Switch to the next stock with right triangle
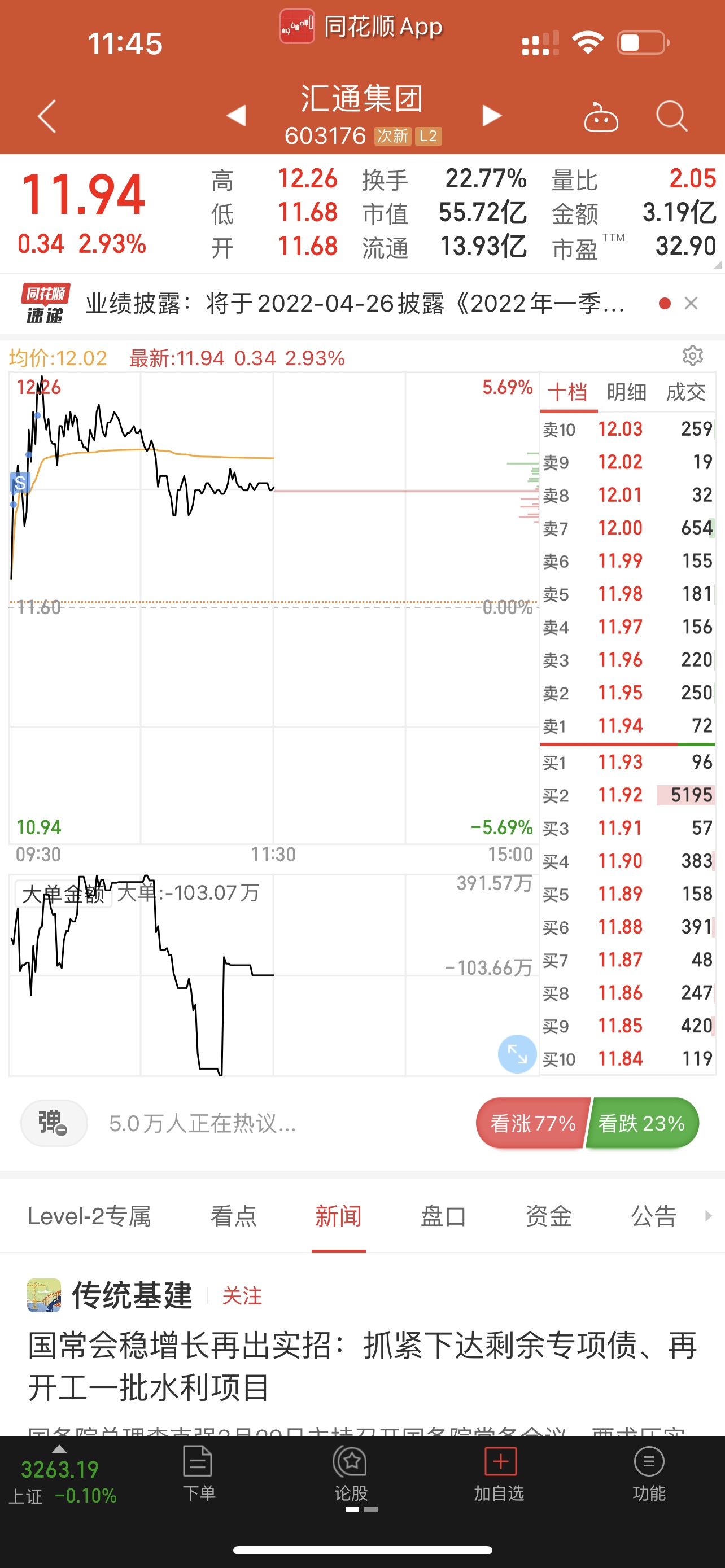Image resolution: width=725 pixels, height=1568 pixels. point(492,116)
